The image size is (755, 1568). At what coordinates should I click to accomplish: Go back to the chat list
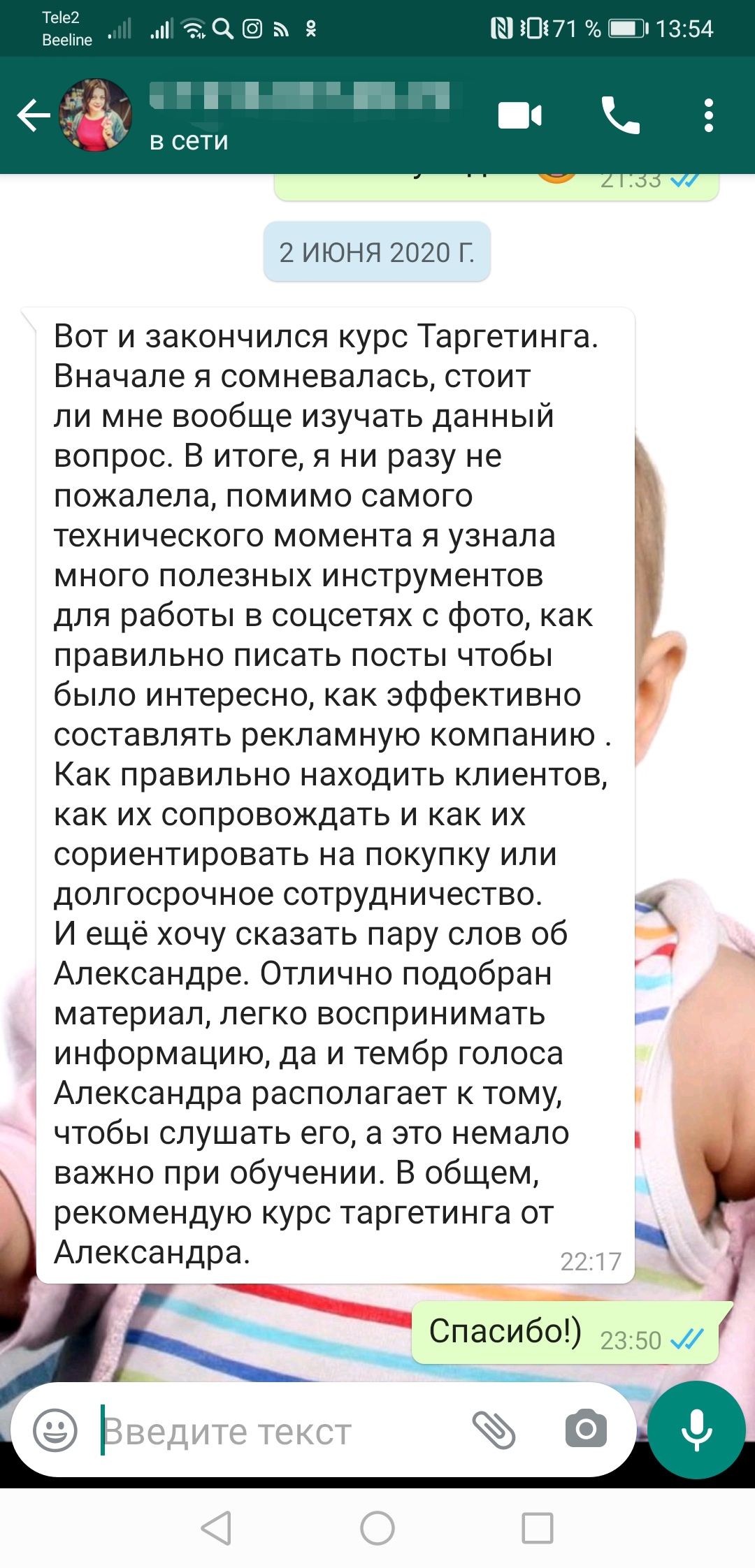click(33, 115)
